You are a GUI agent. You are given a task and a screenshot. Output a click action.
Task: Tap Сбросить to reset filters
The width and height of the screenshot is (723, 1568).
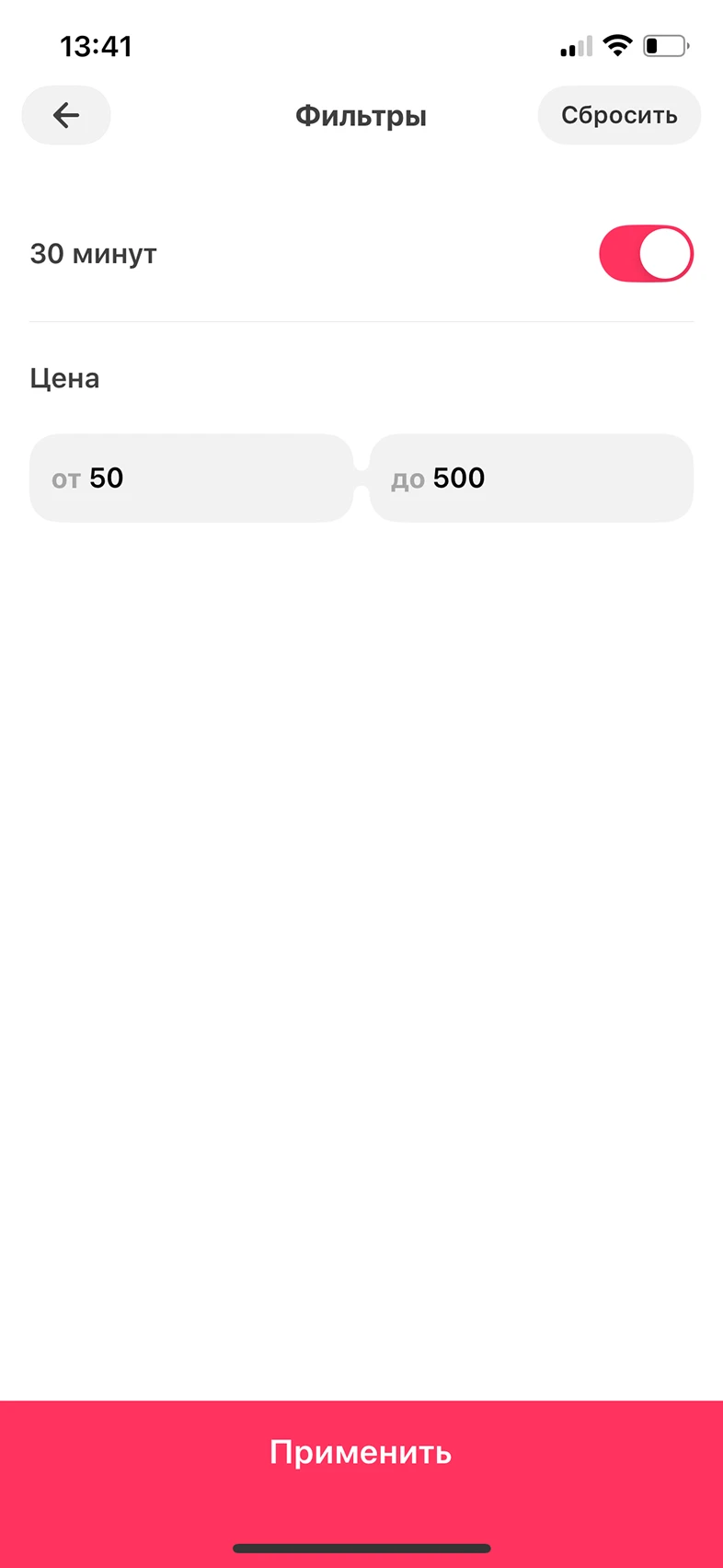[619, 115]
